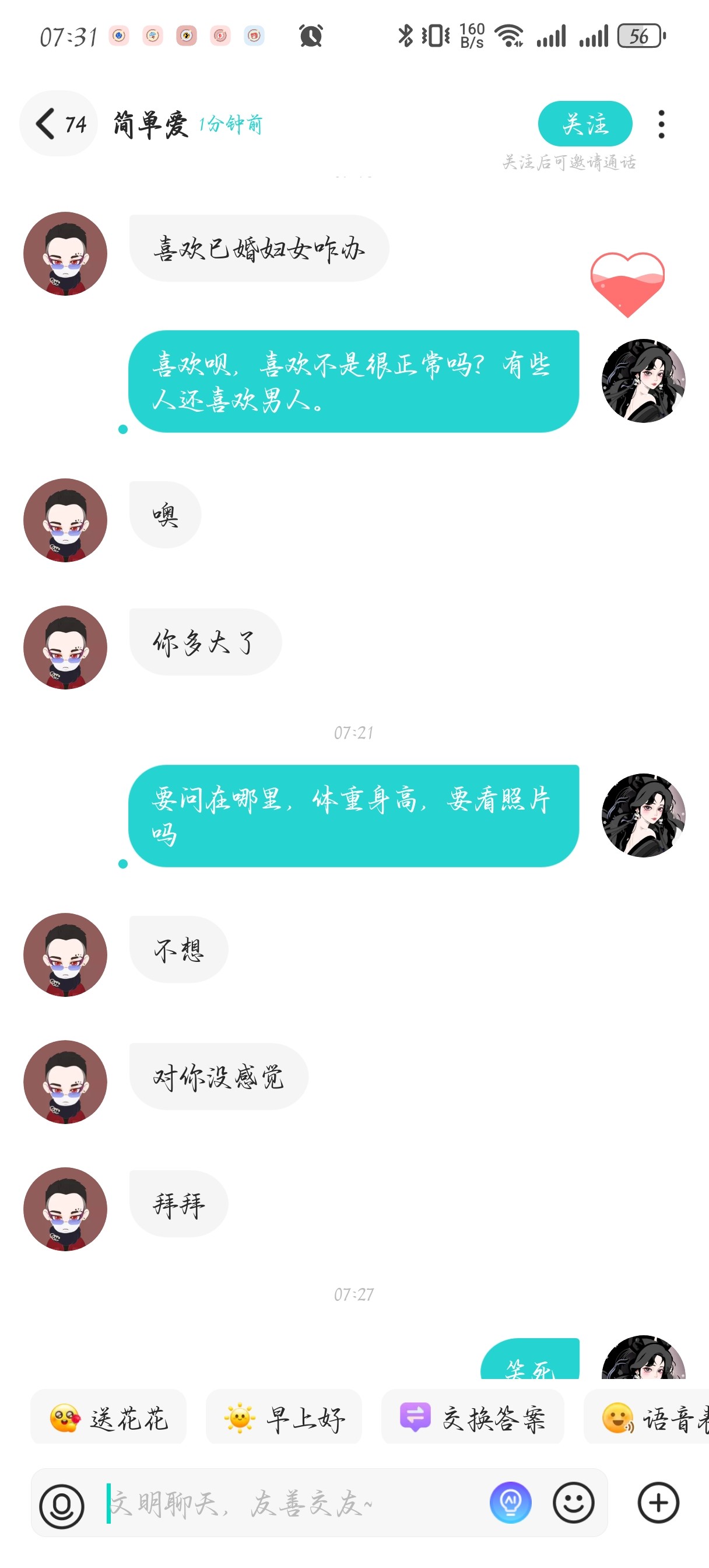Choose the 交换答案 chip
This screenshot has height=1568, width=709.
(x=472, y=1417)
